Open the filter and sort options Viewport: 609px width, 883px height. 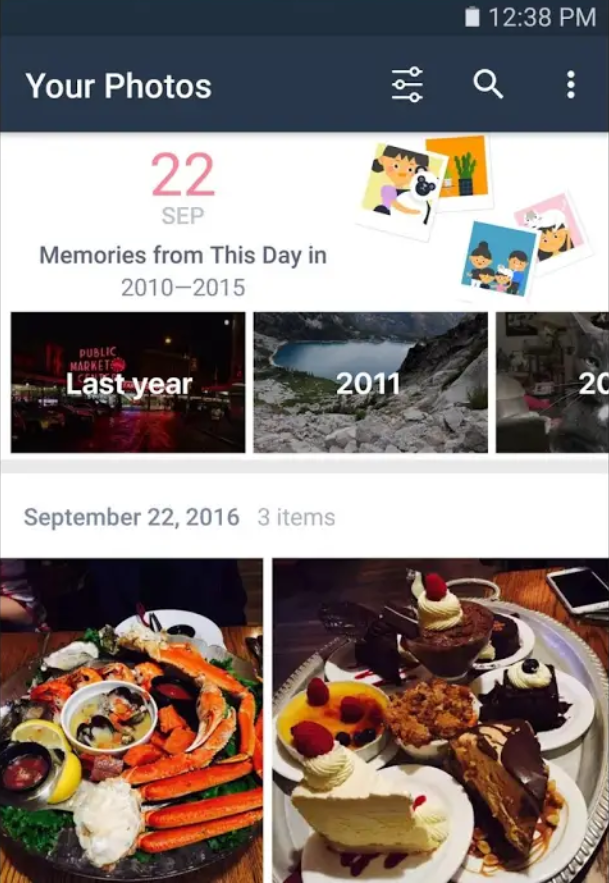click(407, 85)
